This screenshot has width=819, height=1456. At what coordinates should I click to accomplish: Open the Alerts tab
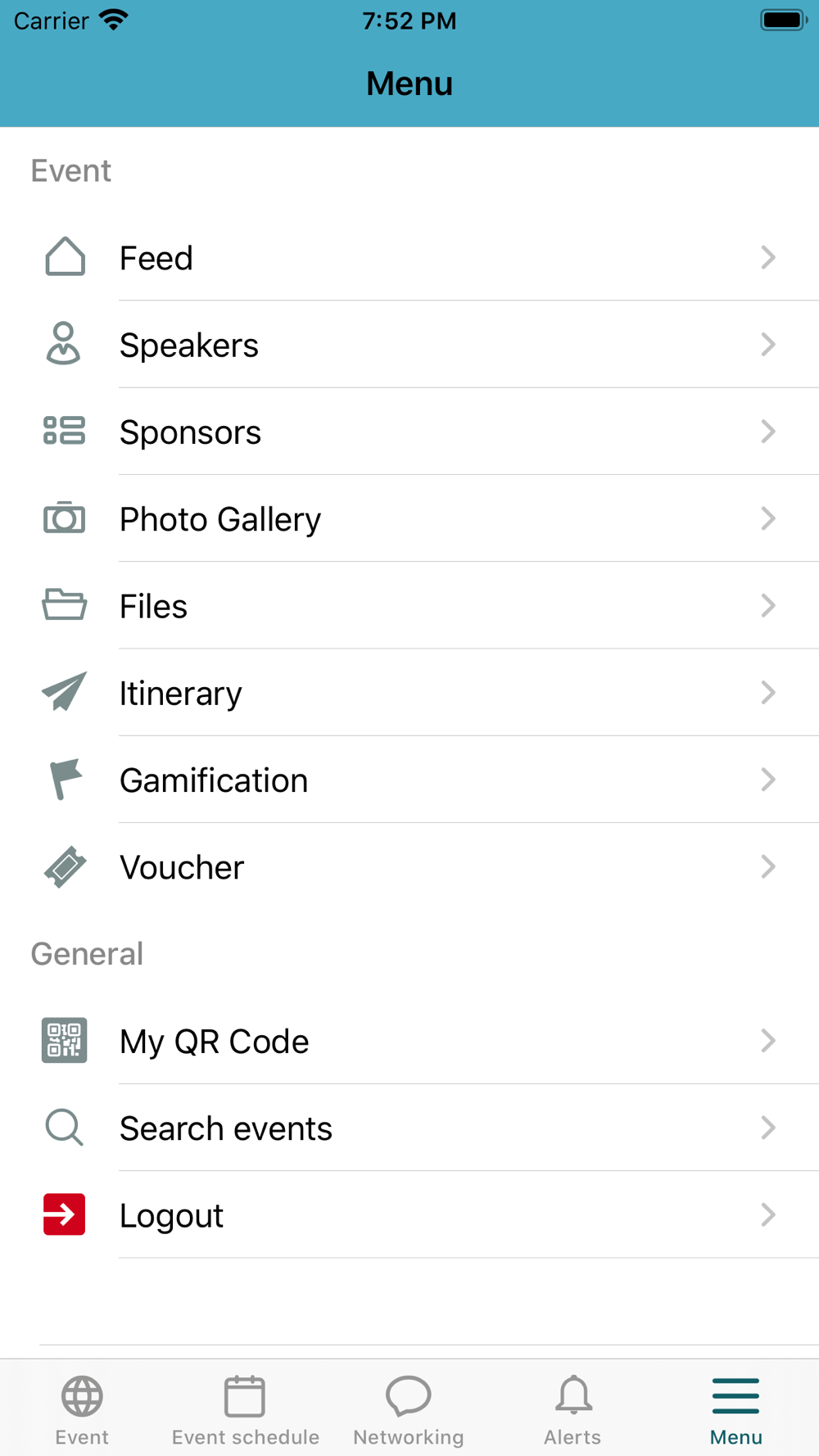coord(572,1410)
